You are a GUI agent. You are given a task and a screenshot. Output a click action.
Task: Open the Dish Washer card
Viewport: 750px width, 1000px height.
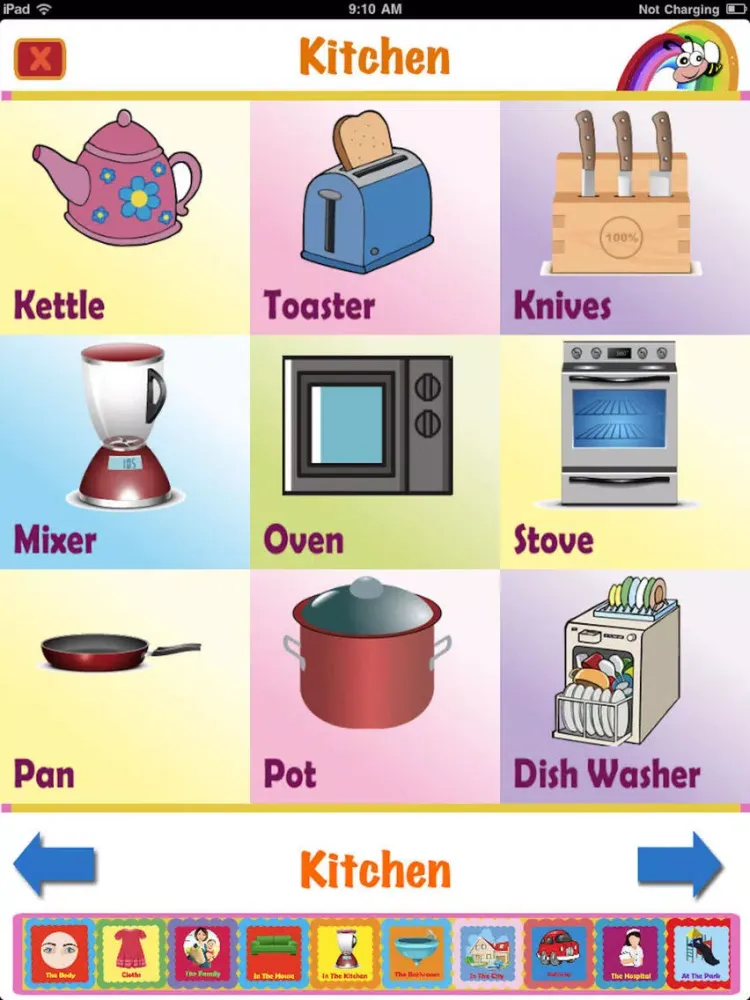point(624,686)
